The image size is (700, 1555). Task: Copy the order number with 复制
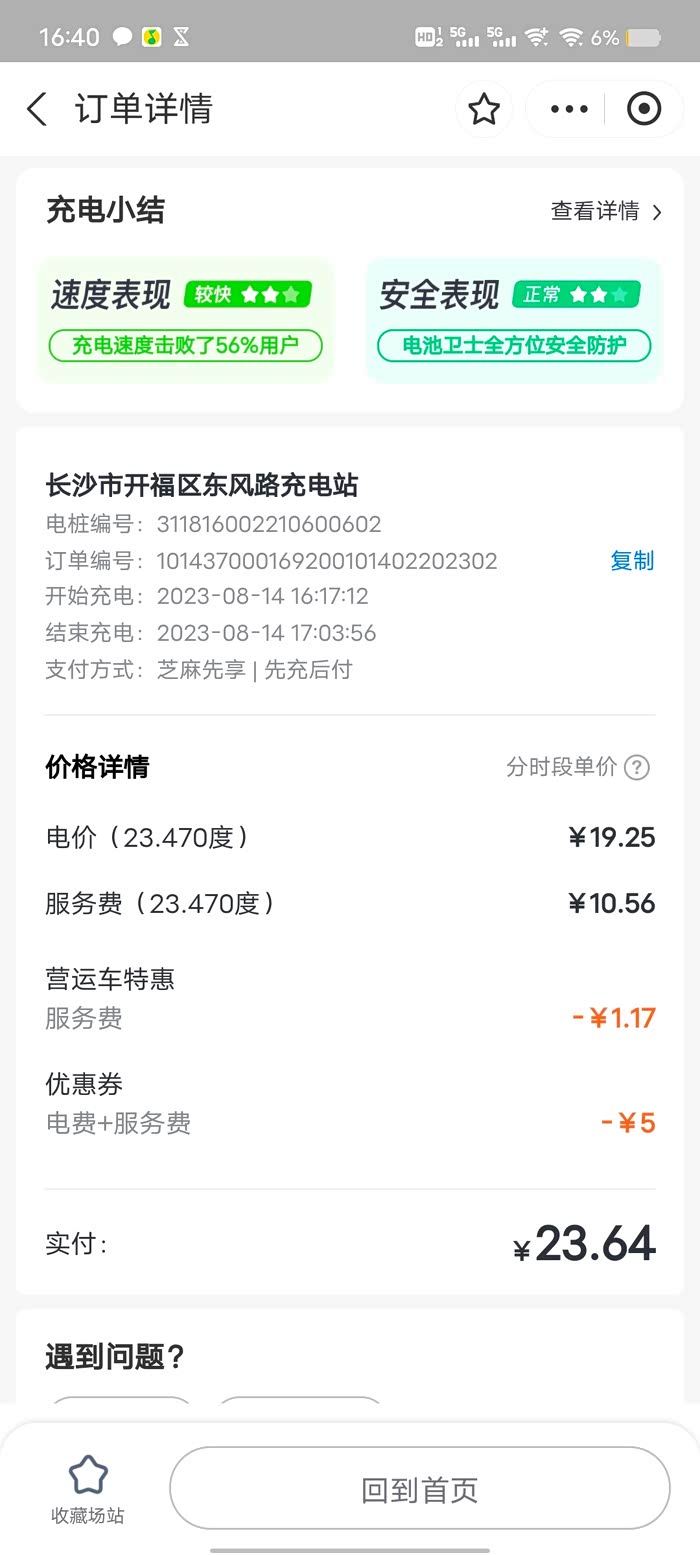click(632, 561)
